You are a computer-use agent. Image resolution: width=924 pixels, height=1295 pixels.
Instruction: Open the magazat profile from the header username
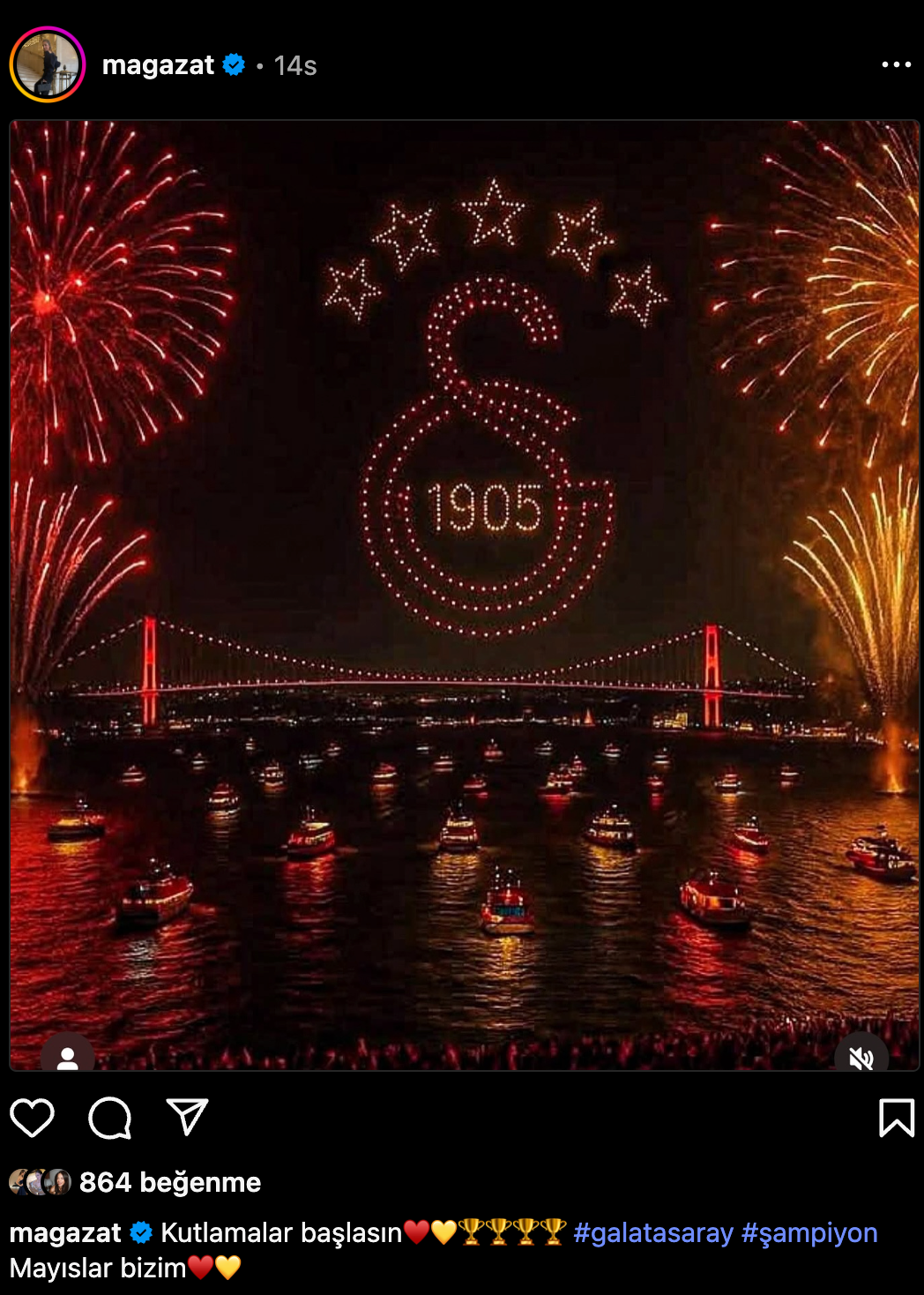click(x=158, y=65)
